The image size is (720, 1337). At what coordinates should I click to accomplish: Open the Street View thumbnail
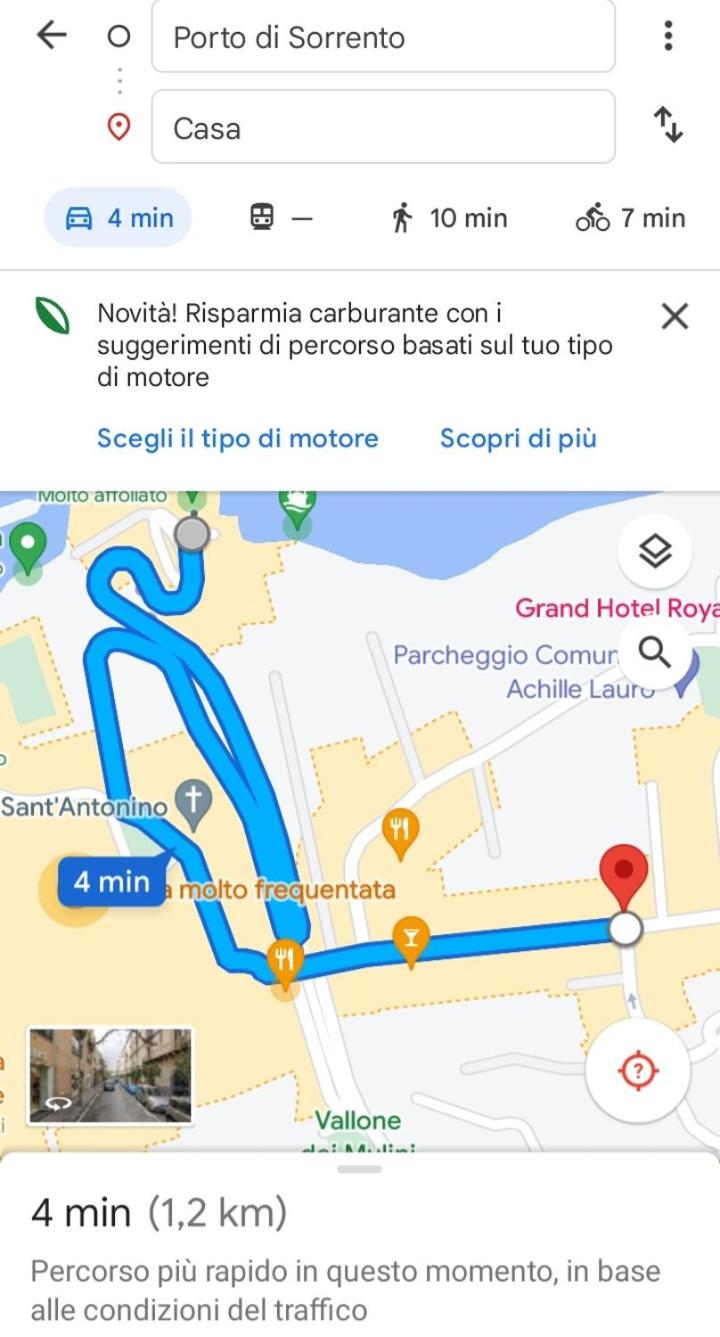pyautogui.click(x=109, y=1074)
